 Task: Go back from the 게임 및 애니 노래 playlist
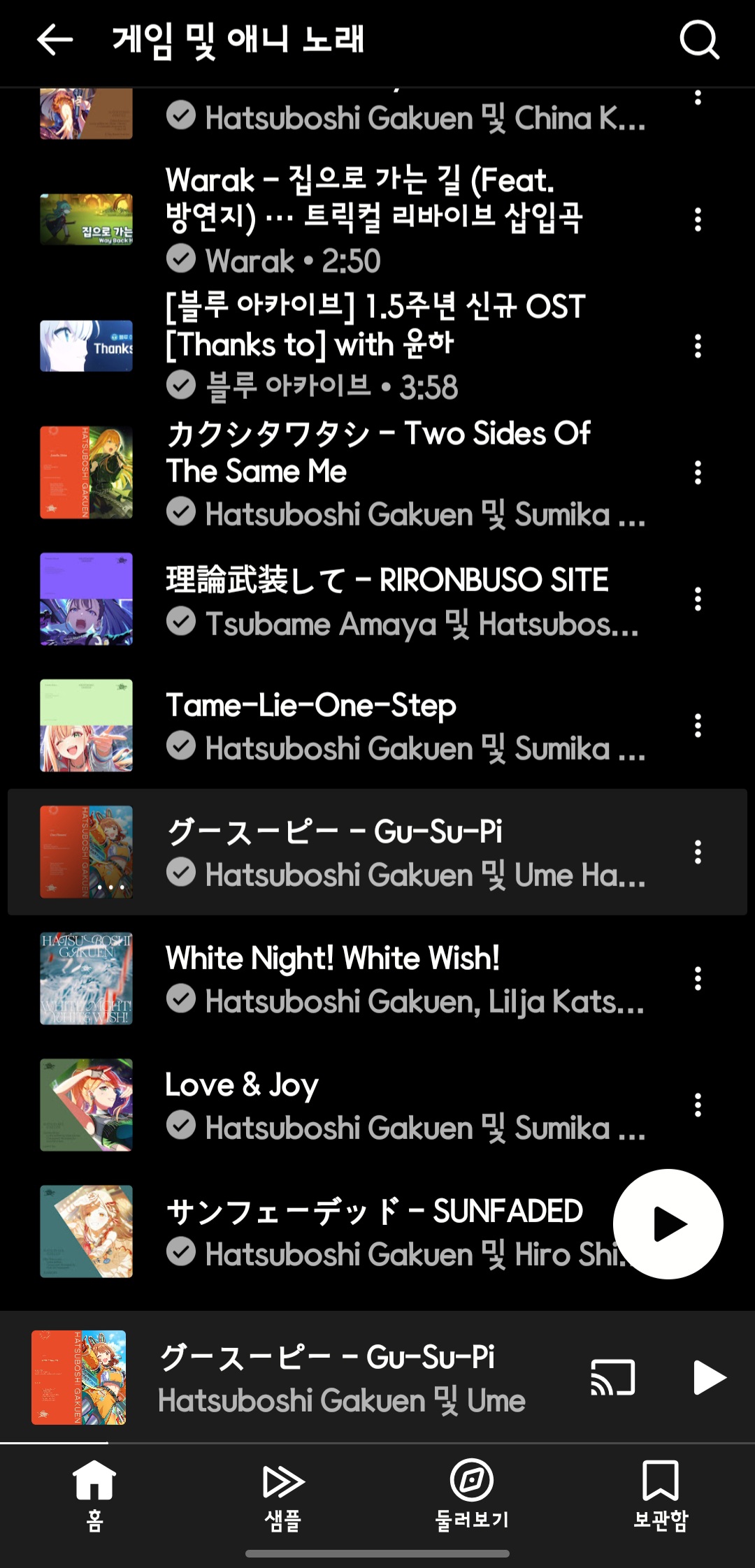click(55, 39)
